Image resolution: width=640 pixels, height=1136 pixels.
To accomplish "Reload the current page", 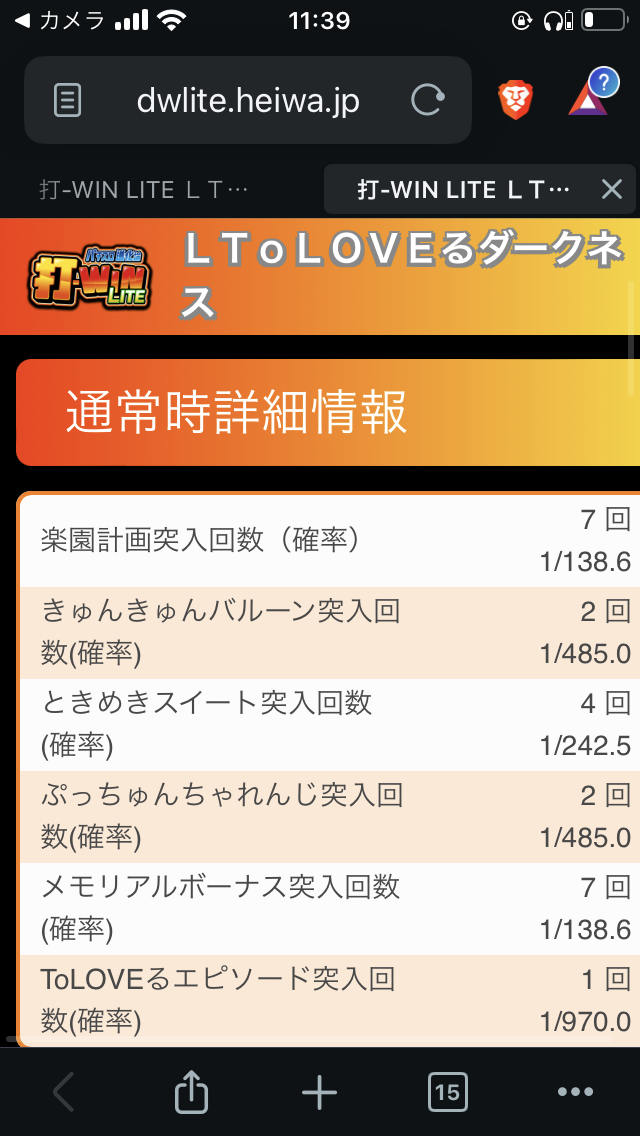I will pos(428,100).
